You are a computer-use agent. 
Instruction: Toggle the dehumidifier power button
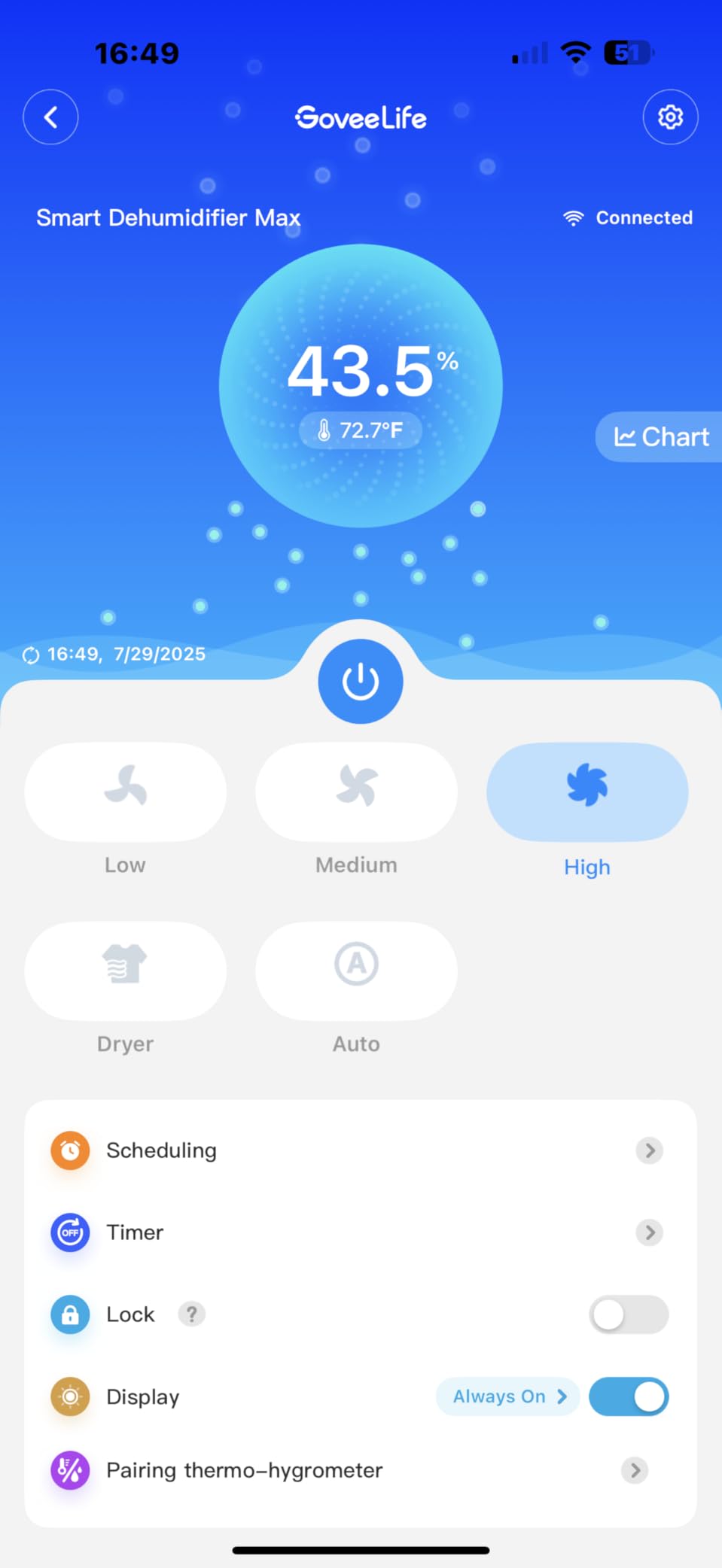361,682
